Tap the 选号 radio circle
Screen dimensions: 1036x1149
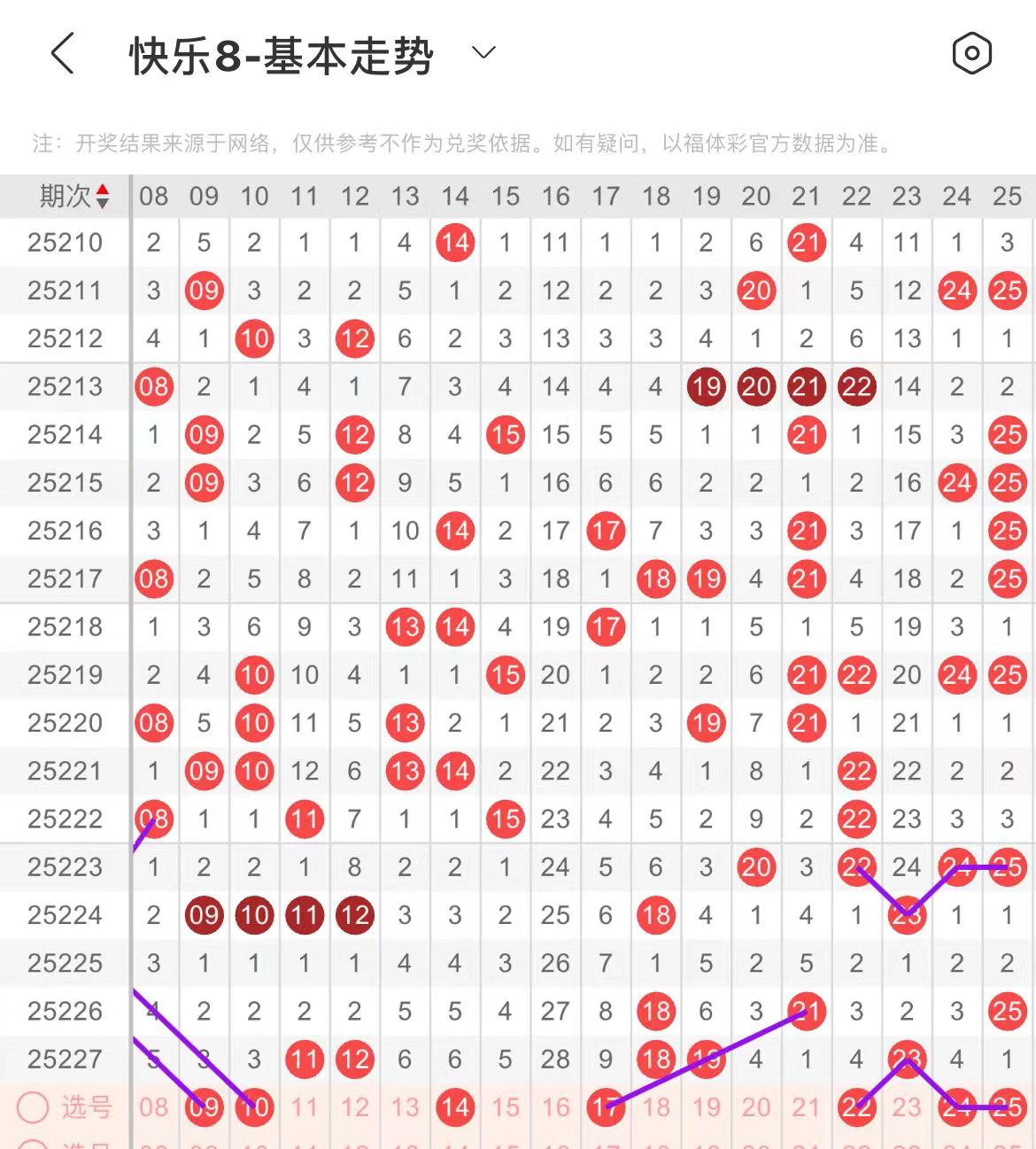[x=33, y=1106]
